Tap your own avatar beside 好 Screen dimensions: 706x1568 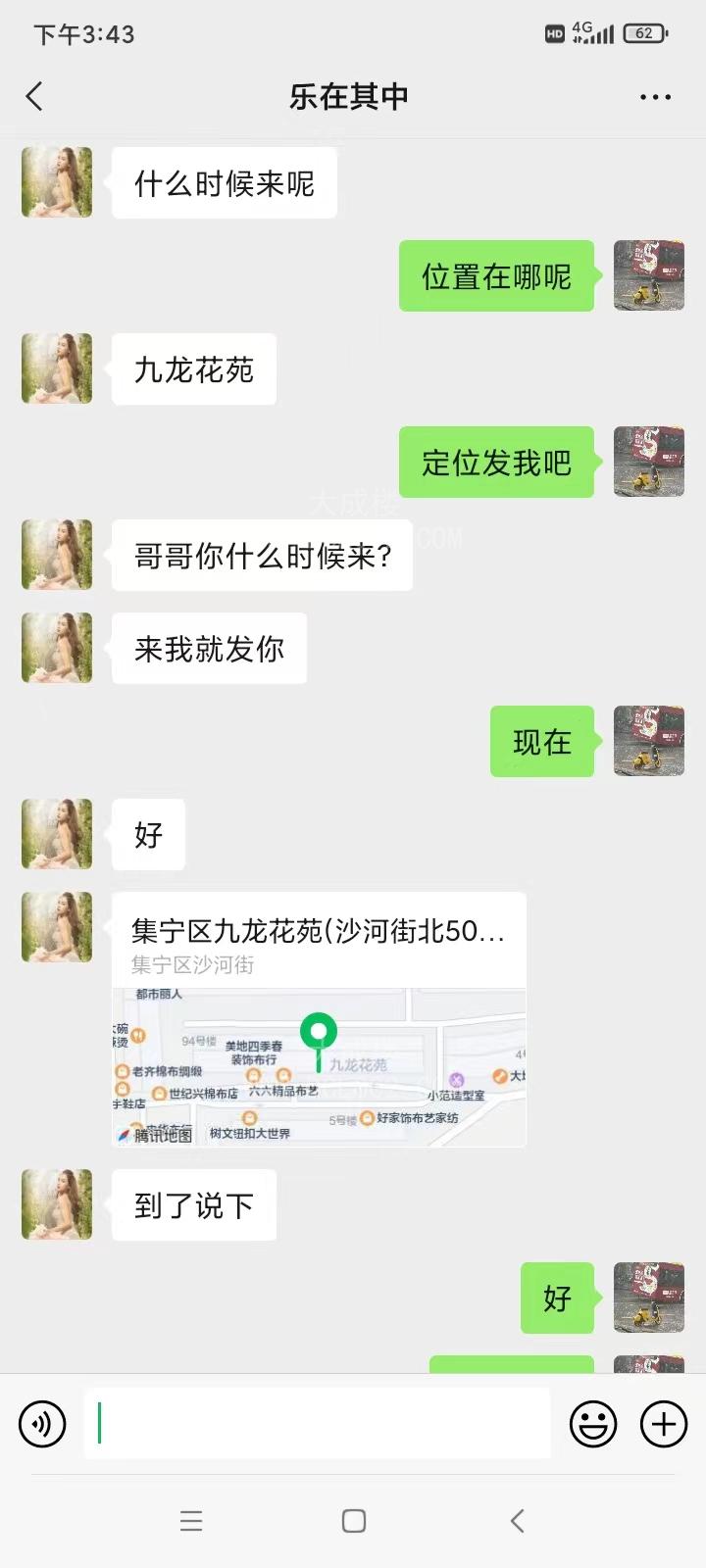click(x=648, y=1298)
